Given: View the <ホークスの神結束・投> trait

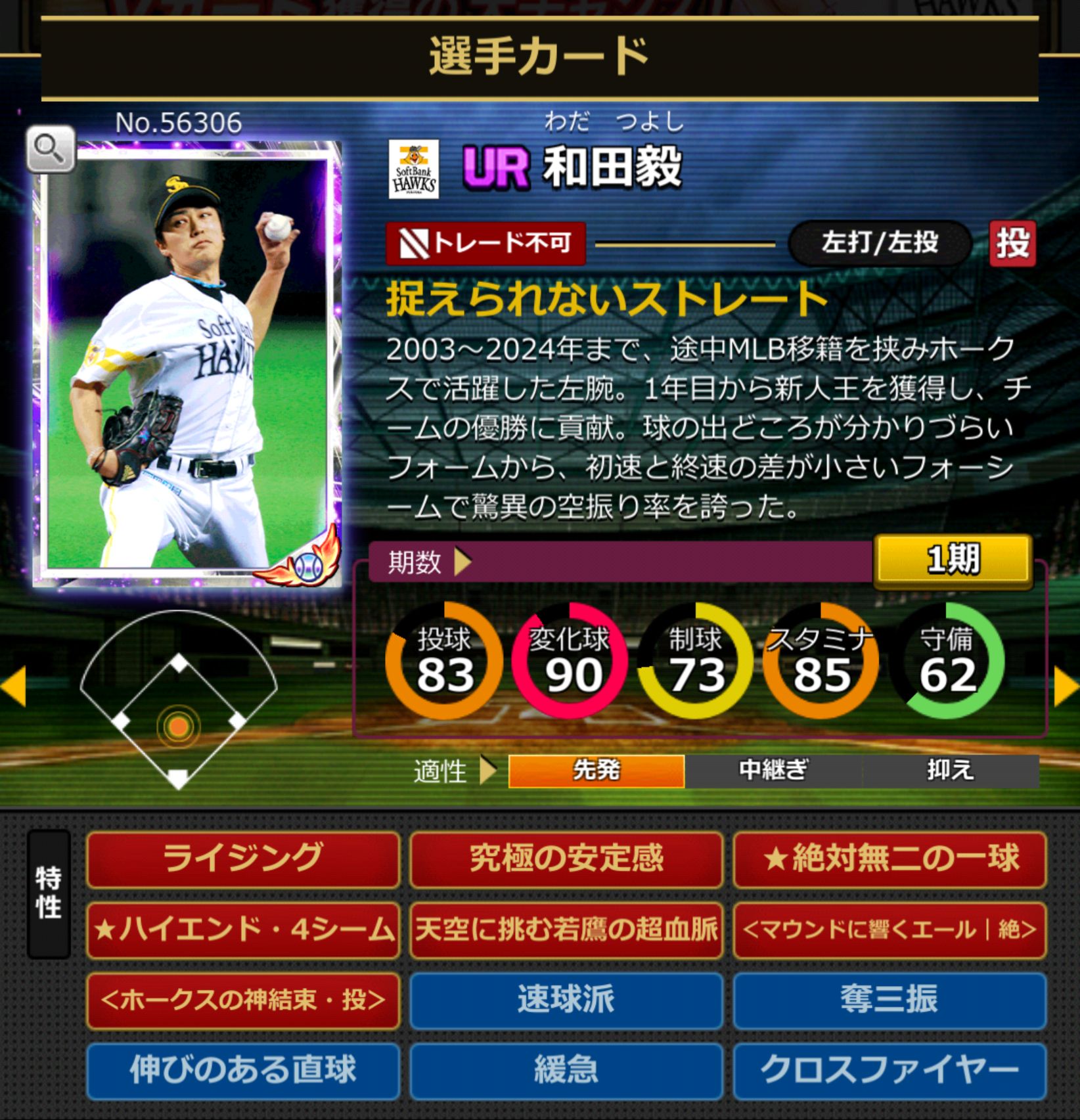Looking at the screenshot, I should [243, 1000].
